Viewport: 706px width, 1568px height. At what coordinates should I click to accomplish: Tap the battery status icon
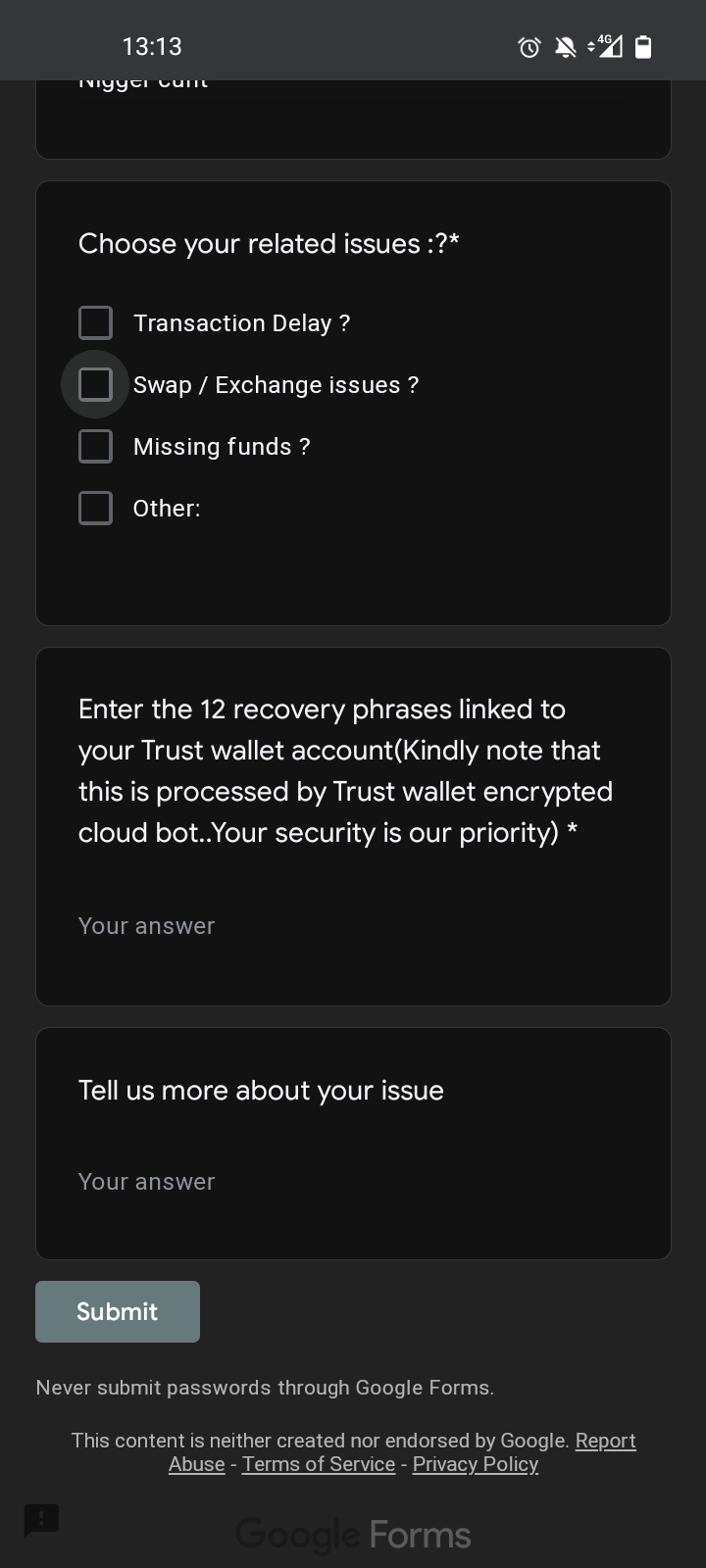click(x=643, y=46)
